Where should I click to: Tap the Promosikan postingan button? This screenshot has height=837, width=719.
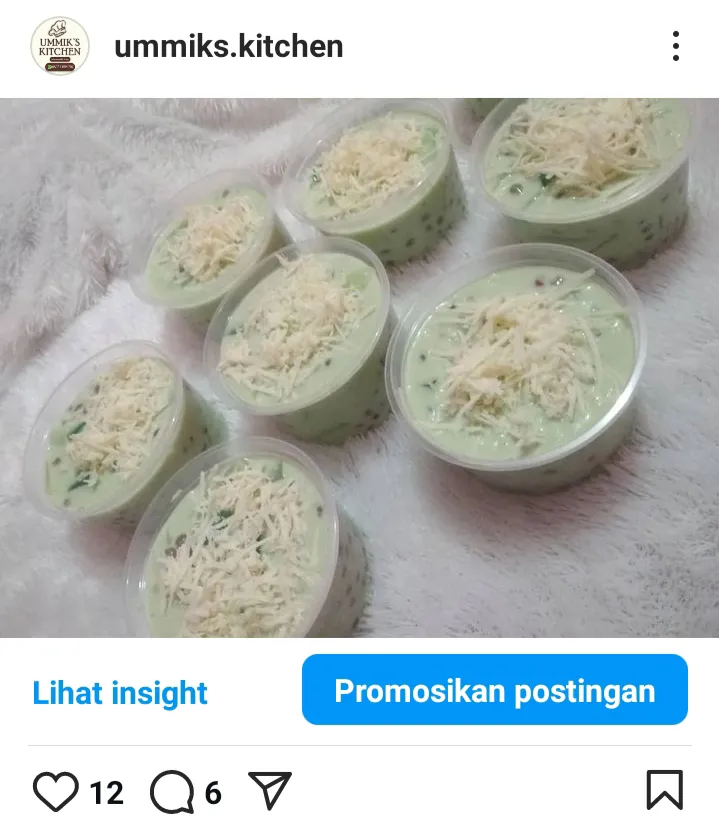click(x=494, y=690)
